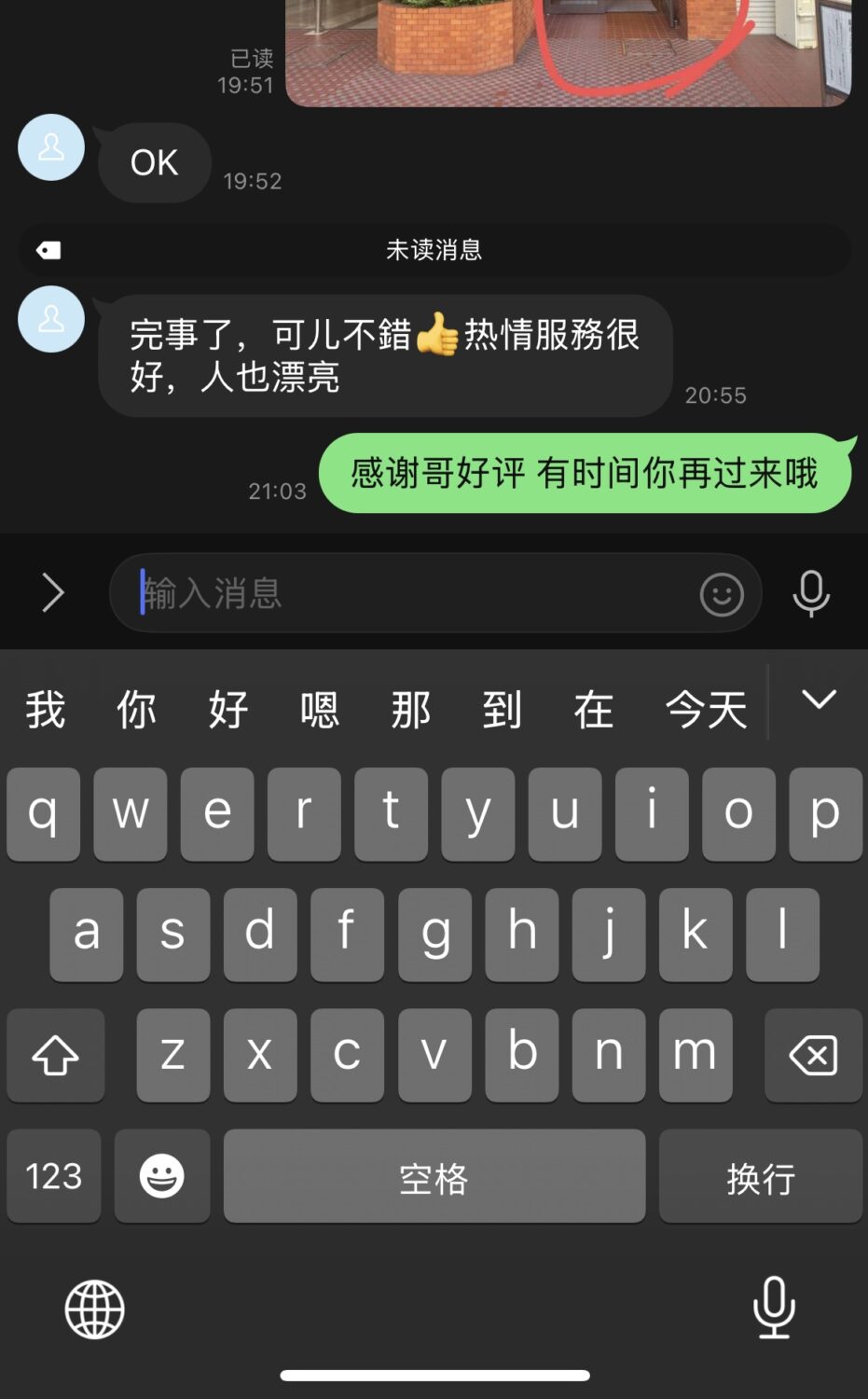Screen dimensions: 868x1399
Task: Expand the attachment options arrow
Action: 53,593
